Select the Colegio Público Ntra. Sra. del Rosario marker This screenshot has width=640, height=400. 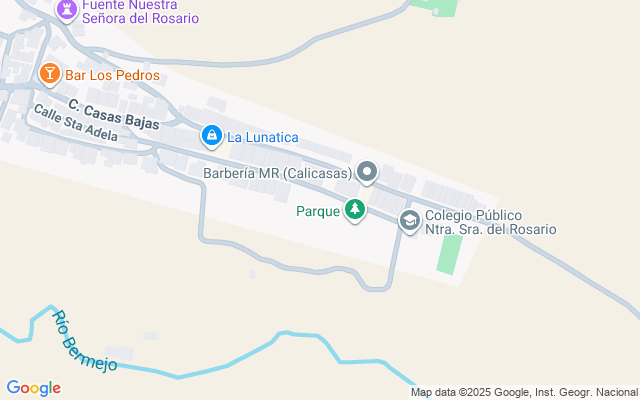point(409,221)
